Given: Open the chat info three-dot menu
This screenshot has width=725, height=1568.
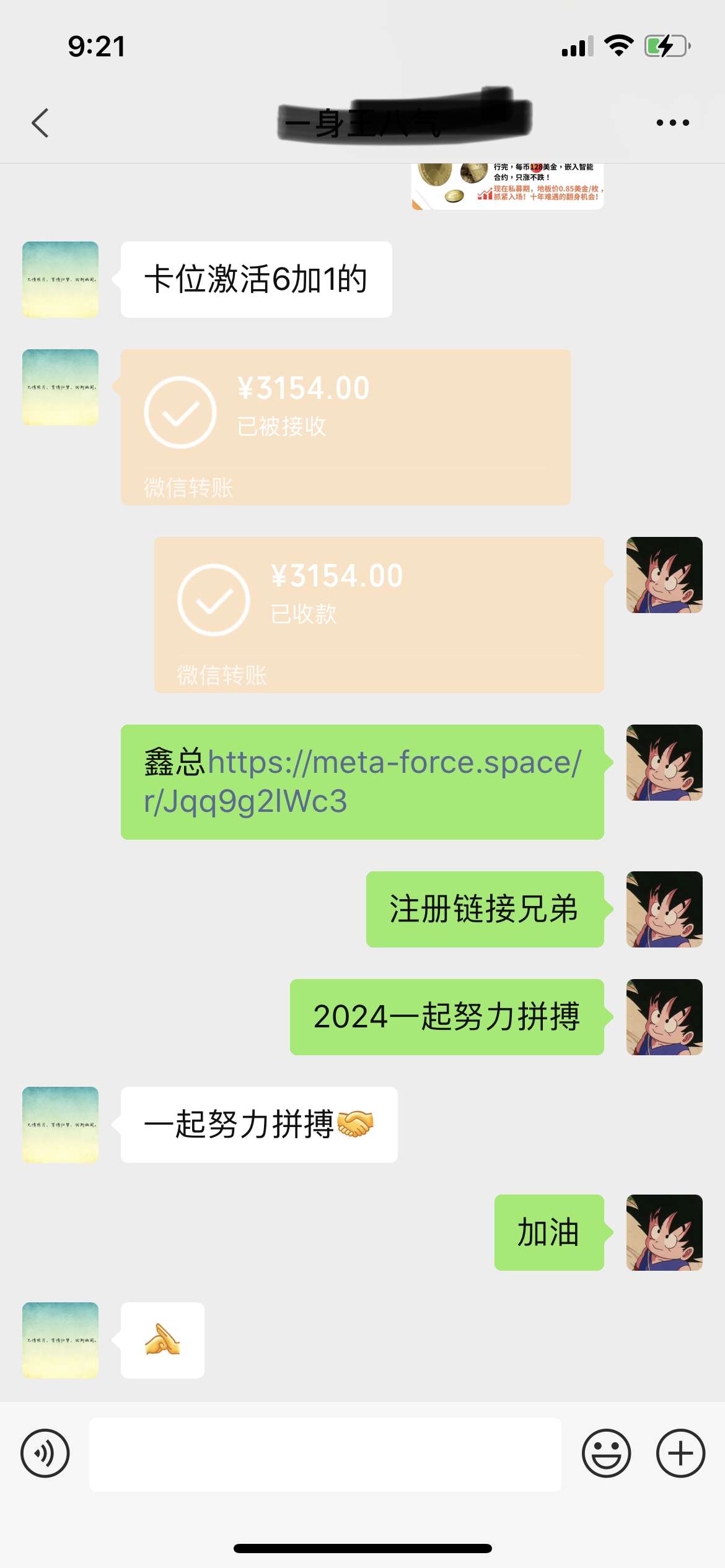Looking at the screenshot, I should 672,123.
